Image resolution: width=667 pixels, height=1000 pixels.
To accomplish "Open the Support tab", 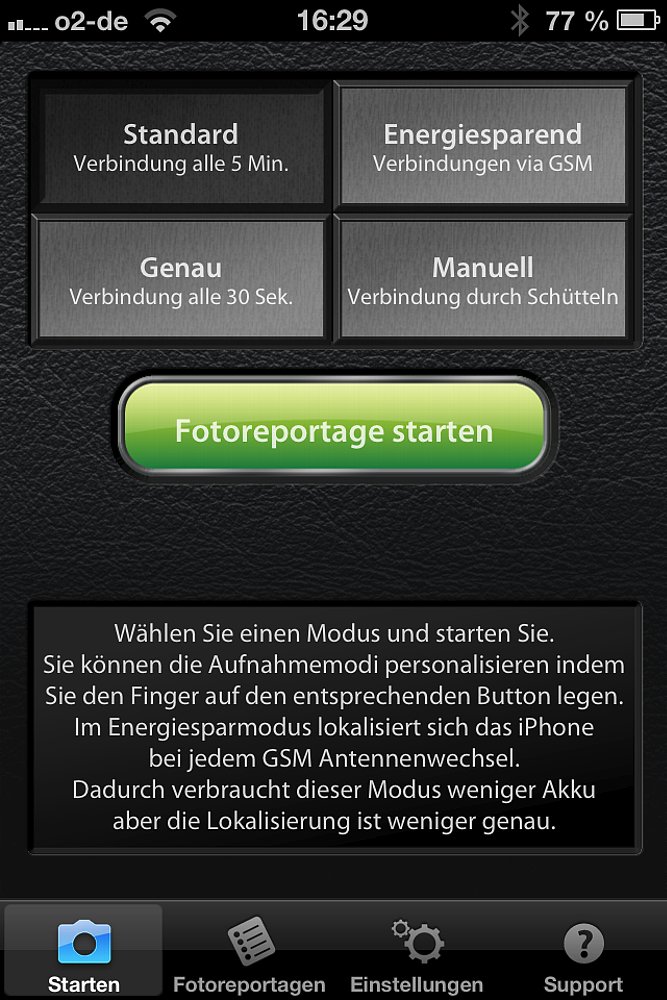I will click(583, 952).
